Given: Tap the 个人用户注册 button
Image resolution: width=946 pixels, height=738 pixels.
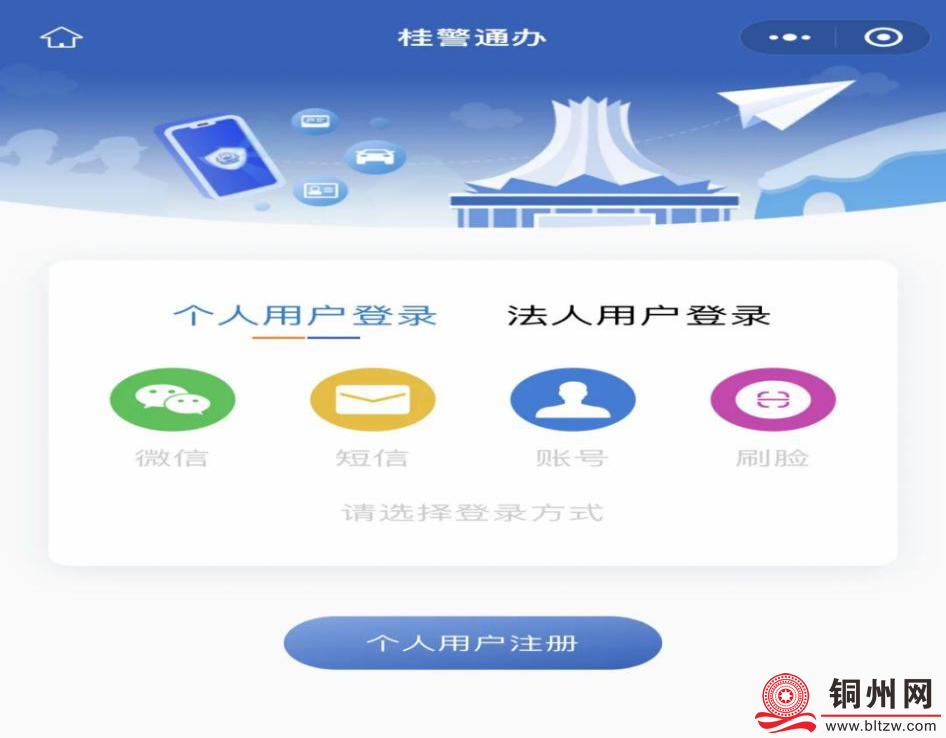Looking at the screenshot, I should (x=472, y=642).
